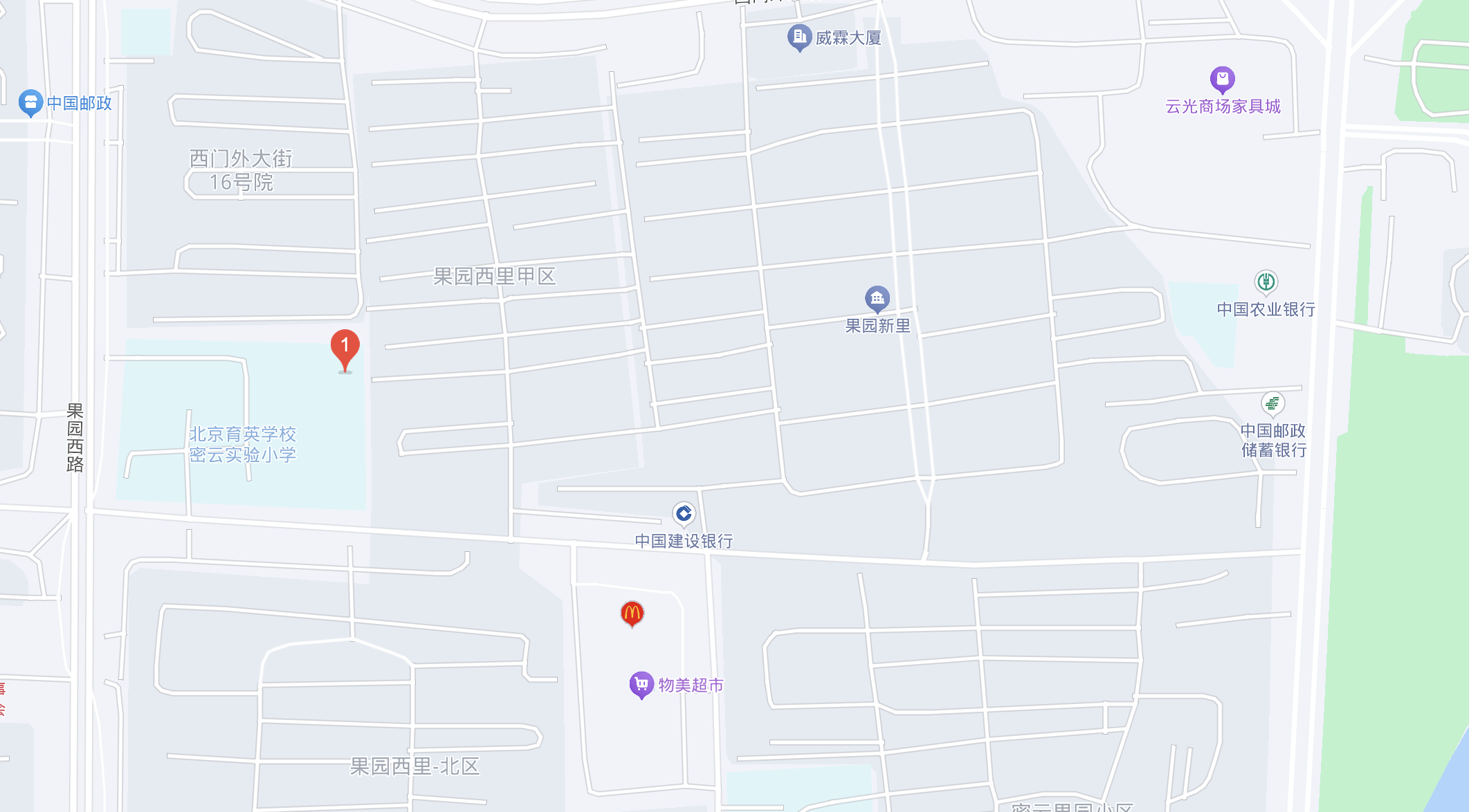
Task: Tap the McDonald's restaurant marker
Action: click(632, 613)
